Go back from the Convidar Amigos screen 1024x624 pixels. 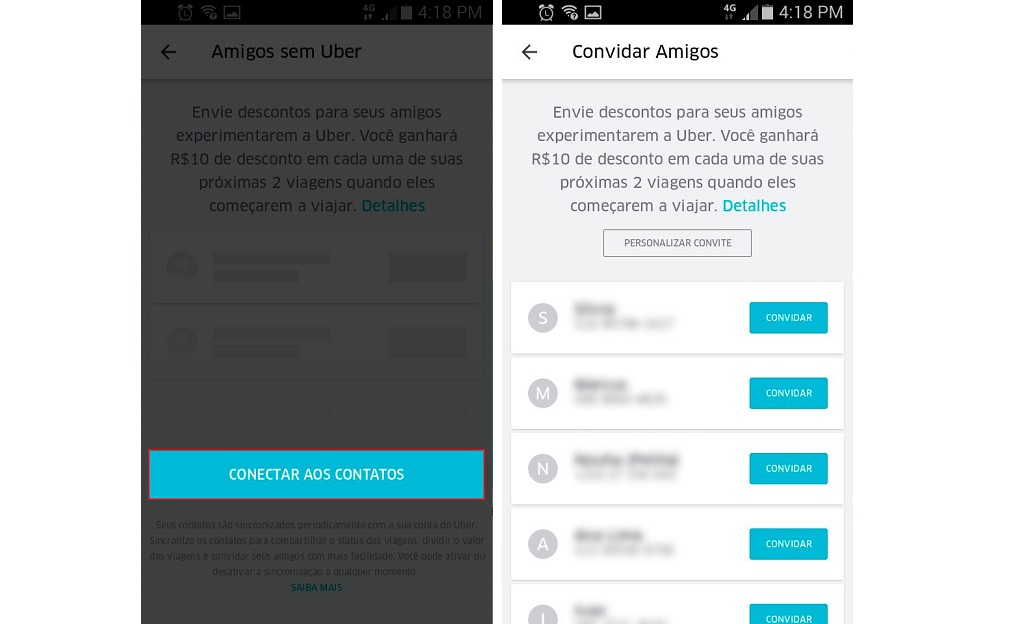530,52
